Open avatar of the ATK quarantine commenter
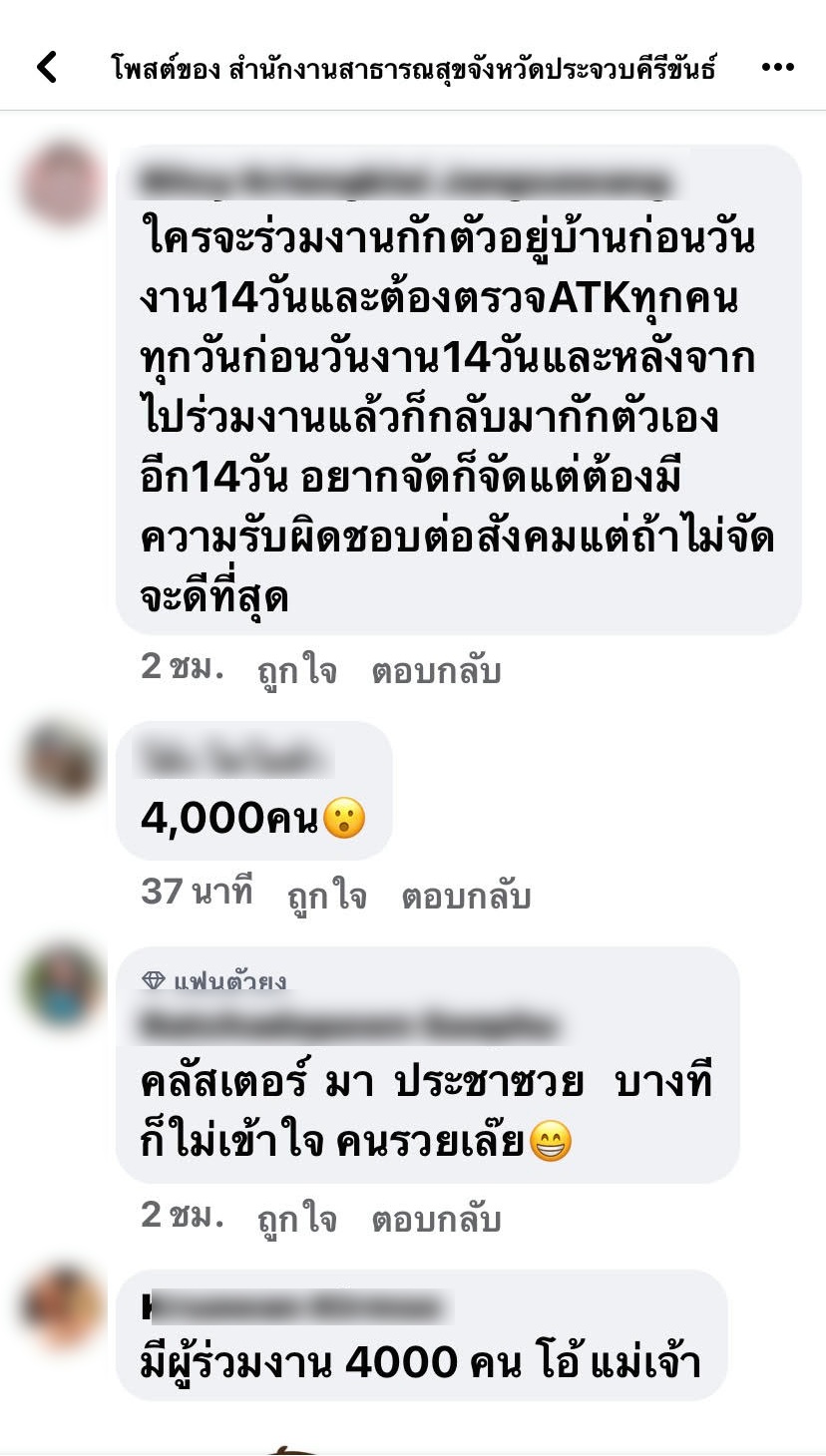Screen dimensions: 826x1456 [62, 186]
